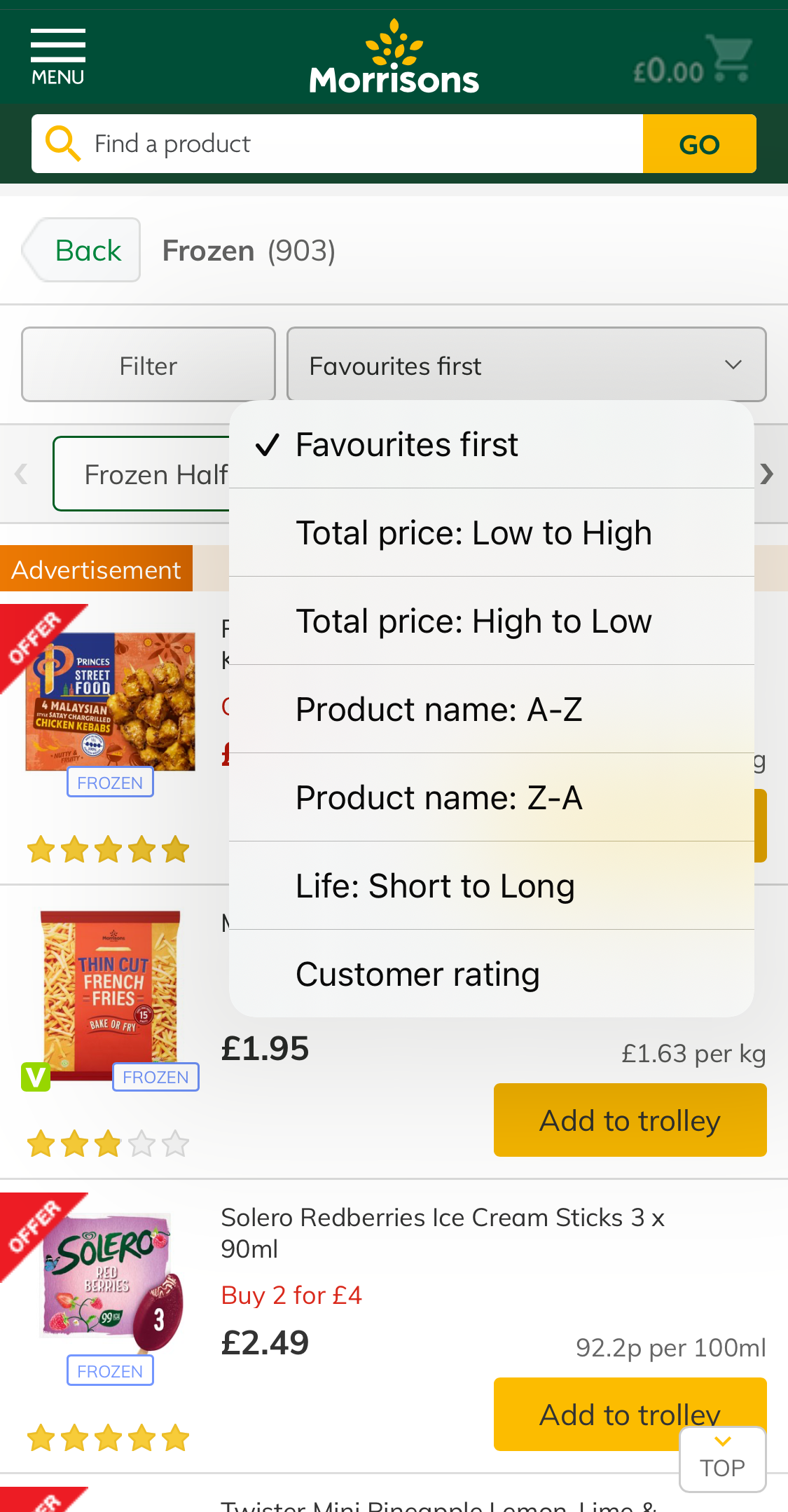Select the Frozen Half category chip
The width and height of the screenshot is (788, 1512).
point(154,474)
